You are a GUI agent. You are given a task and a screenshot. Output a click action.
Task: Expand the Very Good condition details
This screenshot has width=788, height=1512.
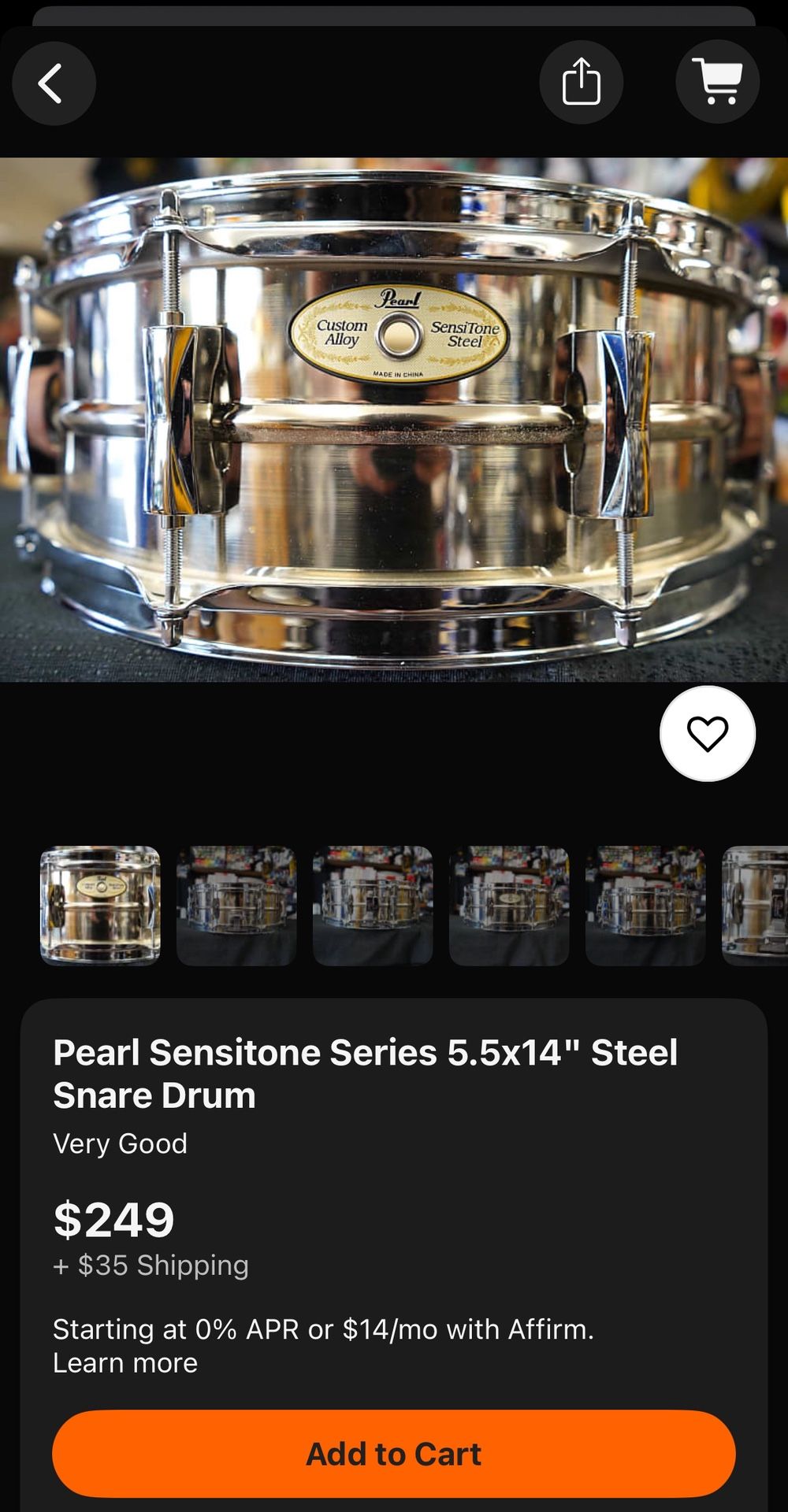tap(118, 1143)
